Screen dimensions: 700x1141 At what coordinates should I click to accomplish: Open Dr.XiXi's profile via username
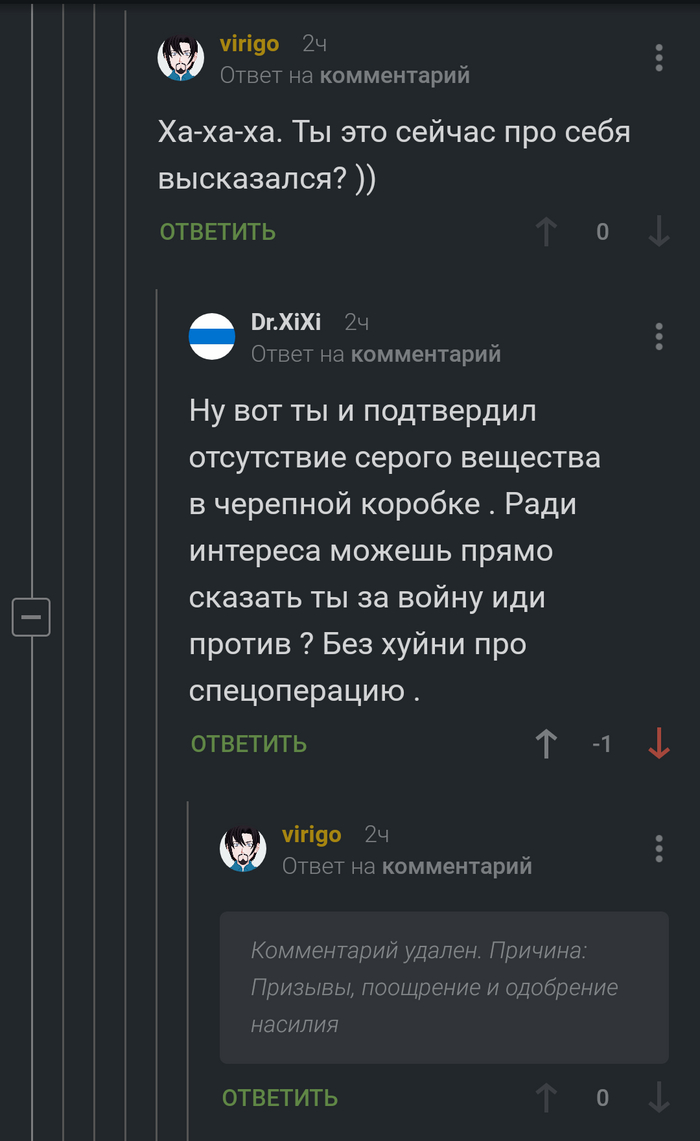pos(285,322)
